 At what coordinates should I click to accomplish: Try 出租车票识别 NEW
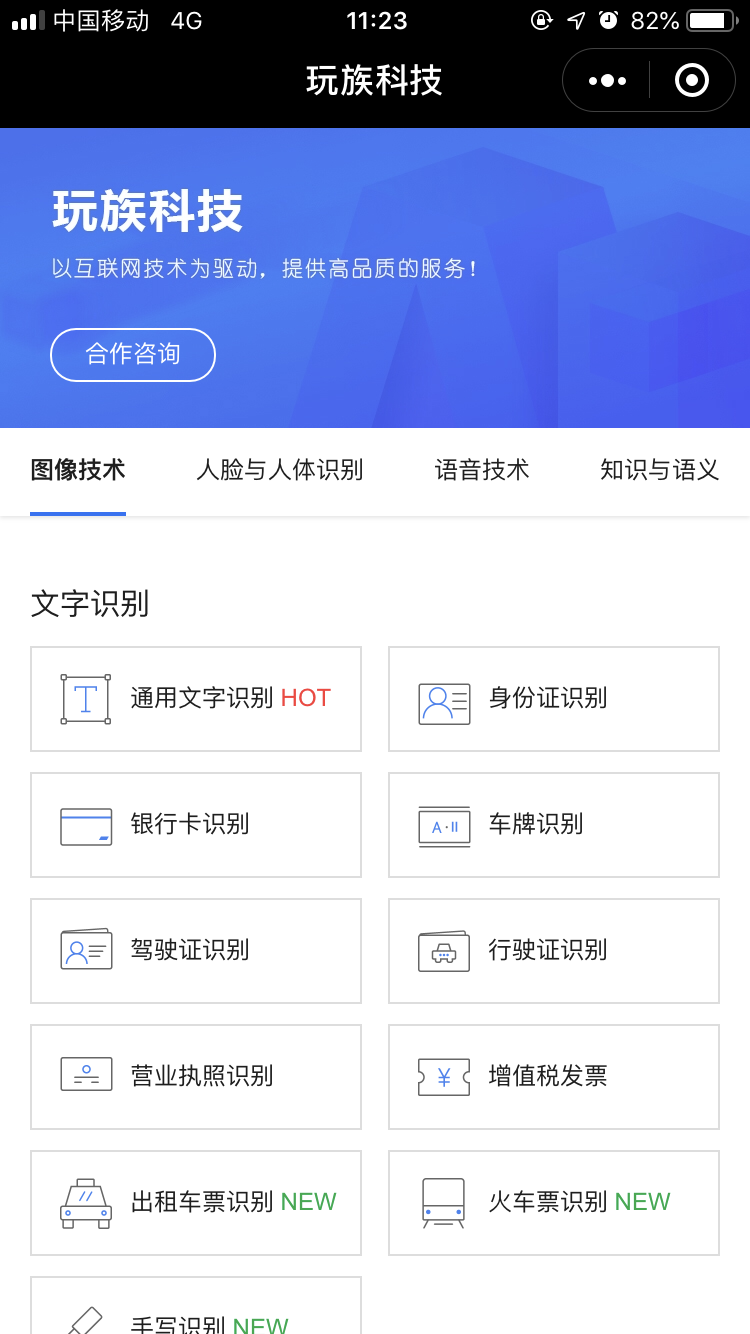[x=196, y=1203]
